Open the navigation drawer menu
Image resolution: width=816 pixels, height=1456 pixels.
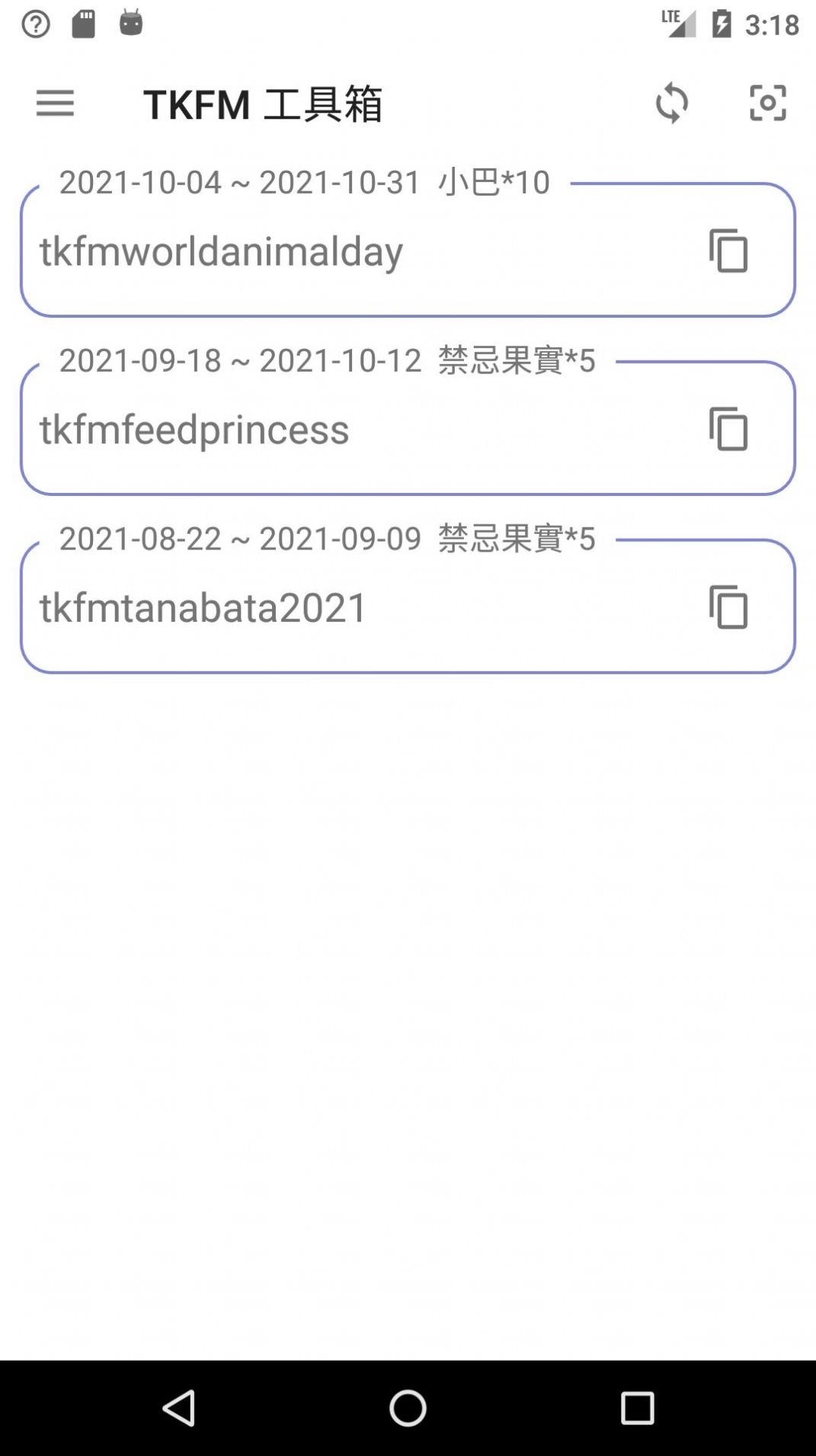tap(55, 104)
